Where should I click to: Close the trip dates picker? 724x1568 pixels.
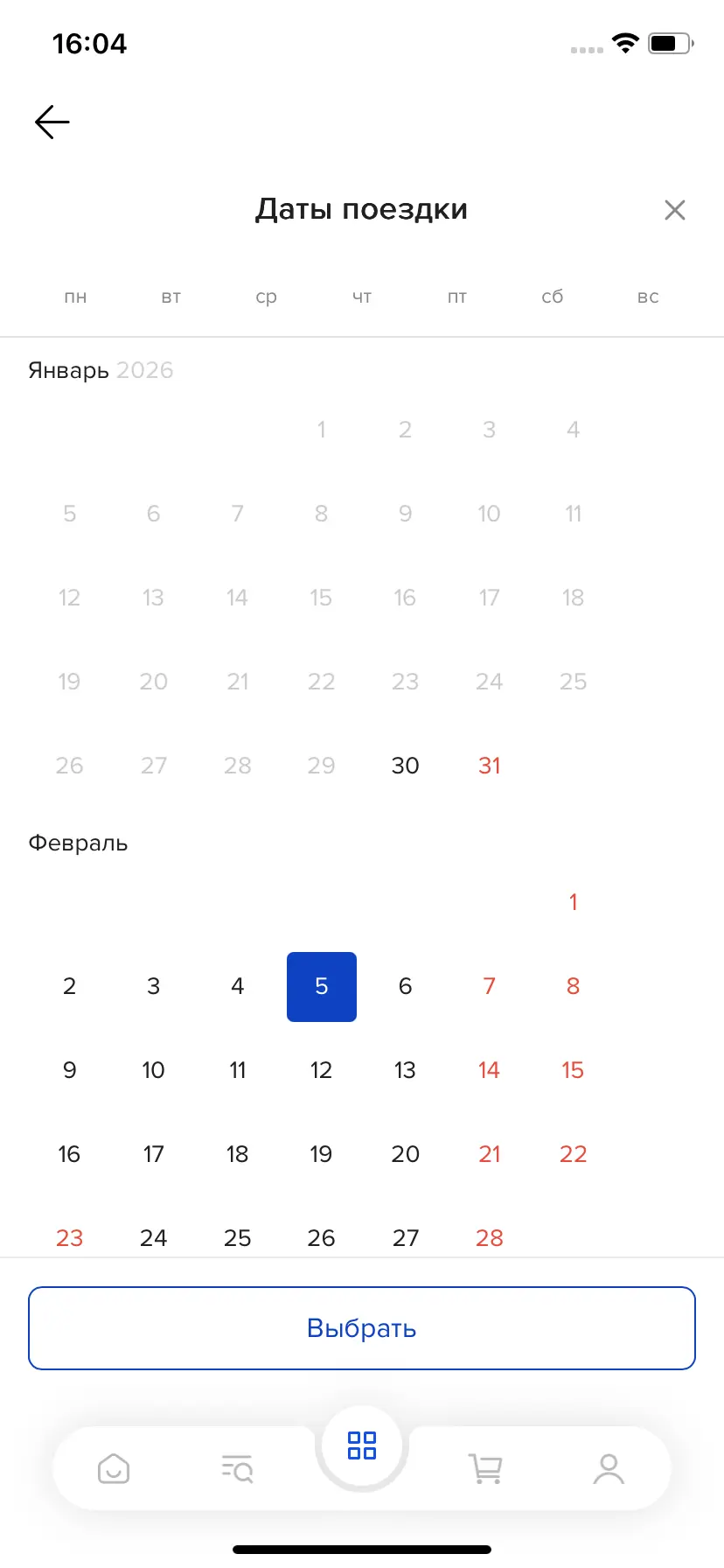(674, 210)
